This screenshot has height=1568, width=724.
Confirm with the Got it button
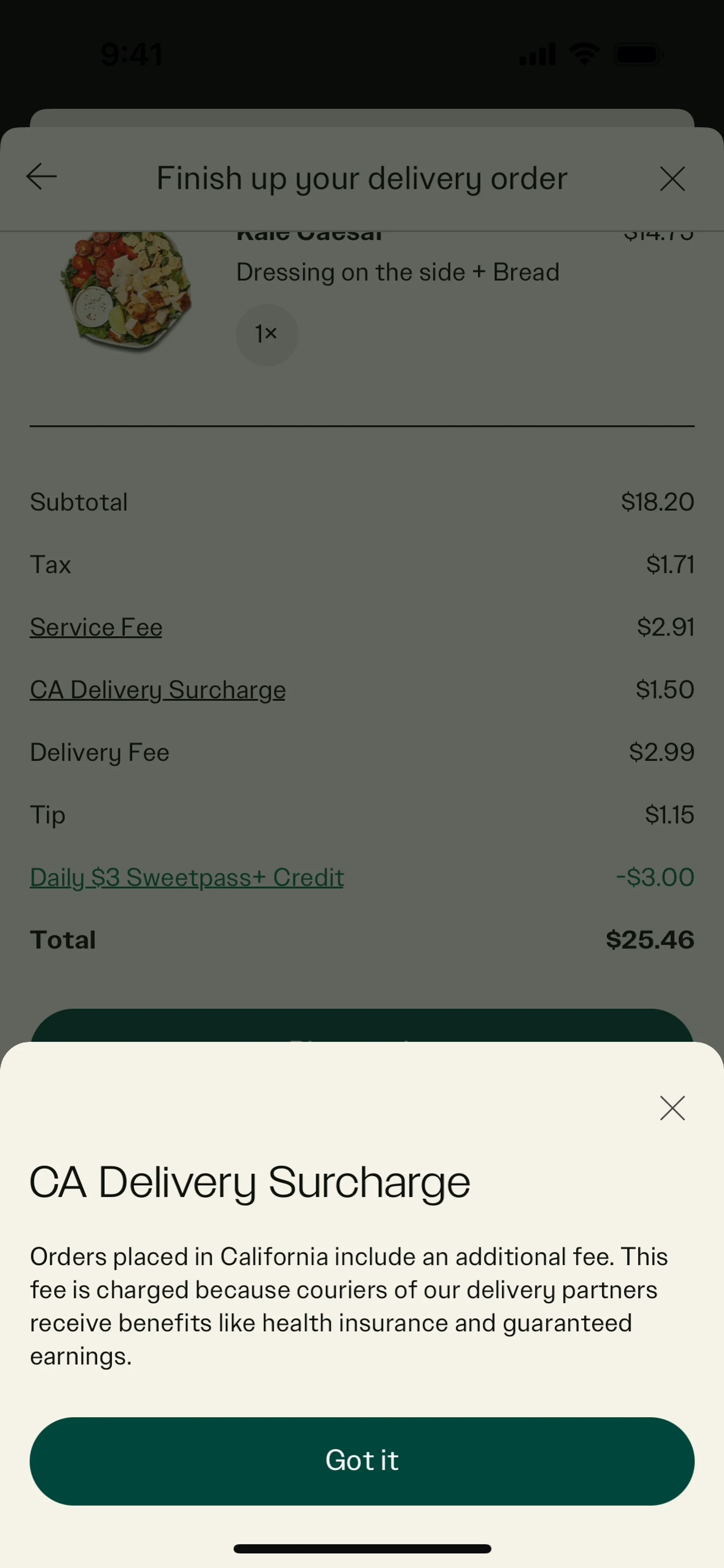pyautogui.click(x=362, y=1460)
